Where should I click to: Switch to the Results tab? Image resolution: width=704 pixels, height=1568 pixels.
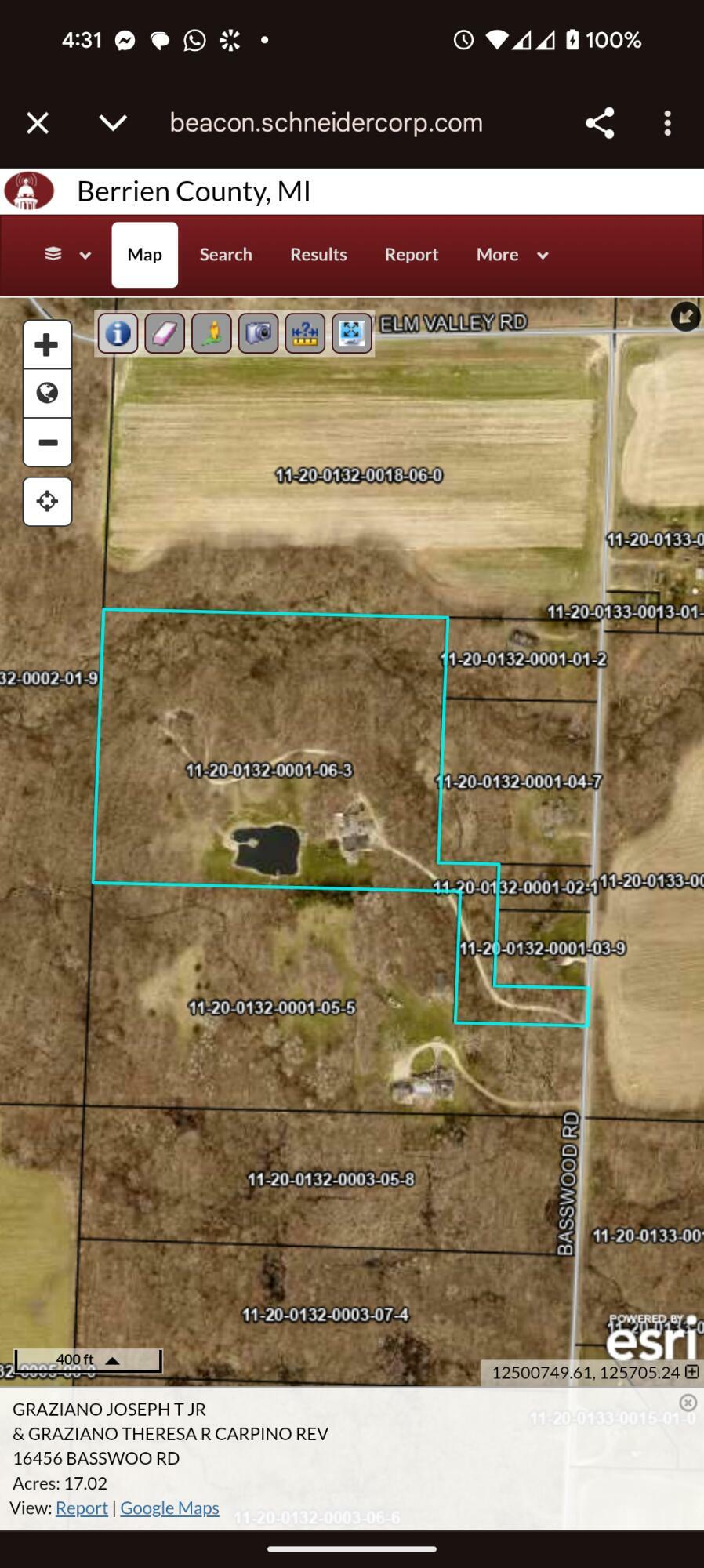click(318, 255)
